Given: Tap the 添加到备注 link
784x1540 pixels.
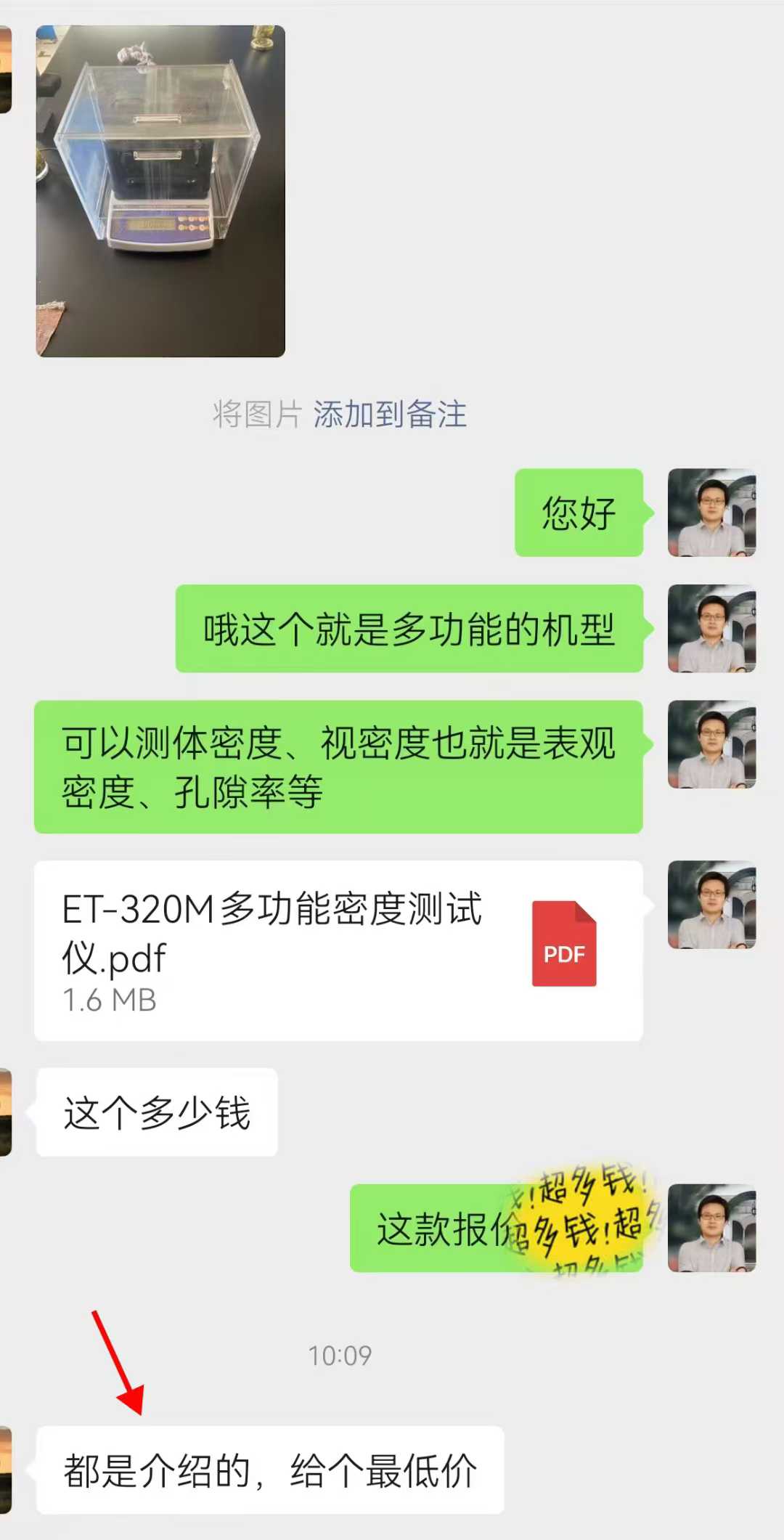Looking at the screenshot, I should 390,415.
